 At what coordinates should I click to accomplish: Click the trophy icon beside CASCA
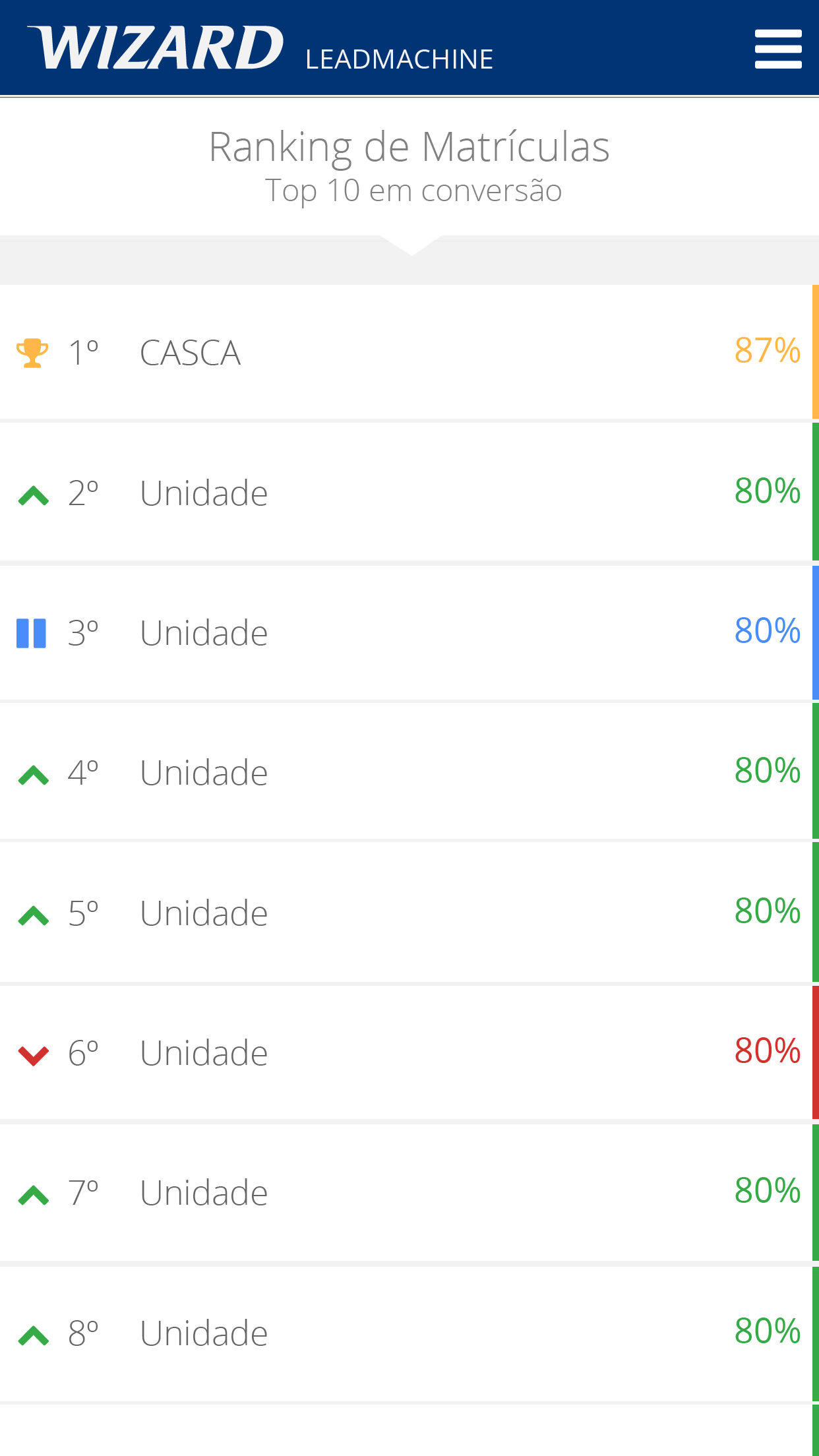coord(32,351)
